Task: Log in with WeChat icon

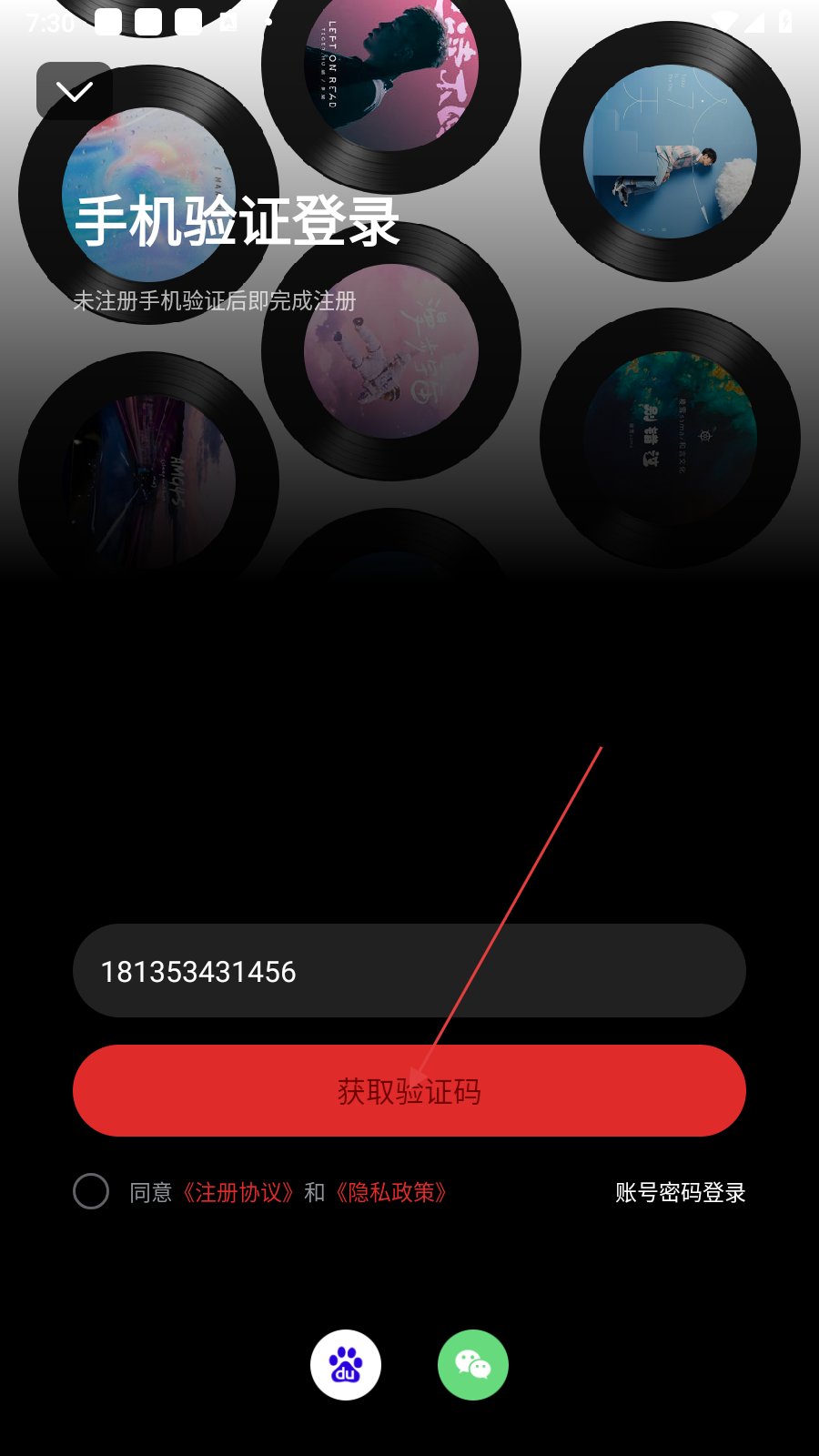Action: pyautogui.click(x=473, y=1365)
